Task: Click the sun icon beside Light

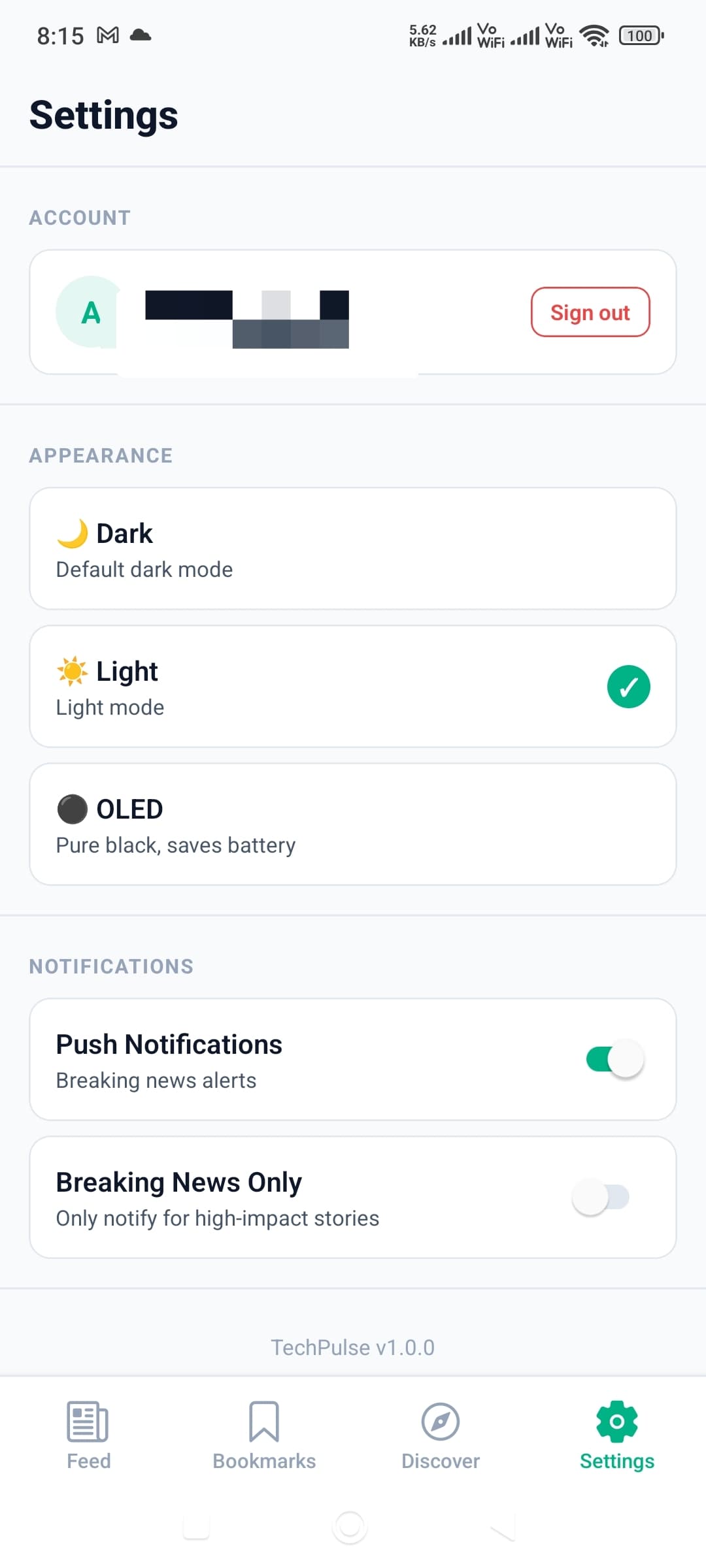Action: [x=72, y=670]
